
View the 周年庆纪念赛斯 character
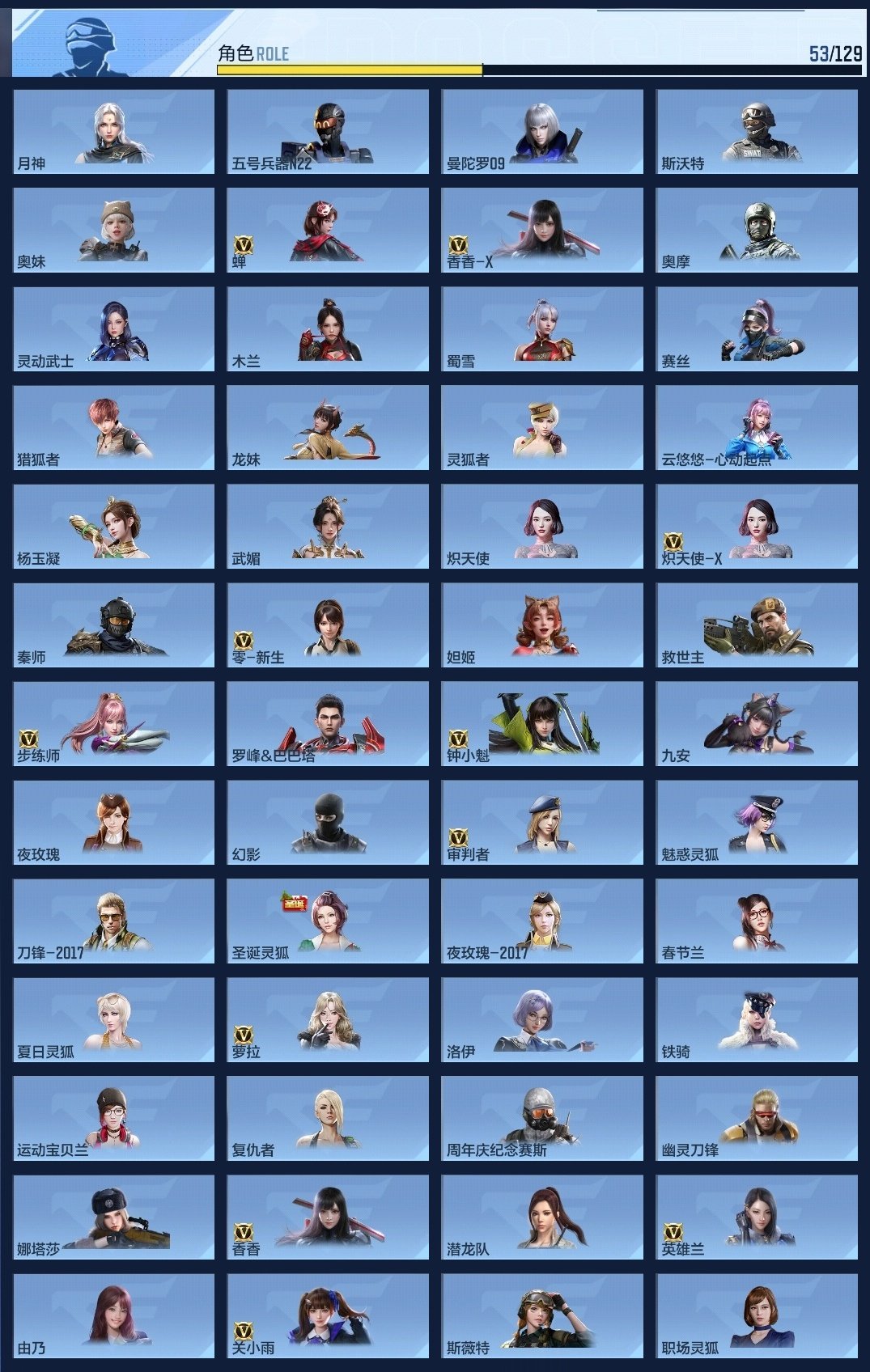[542, 1118]
